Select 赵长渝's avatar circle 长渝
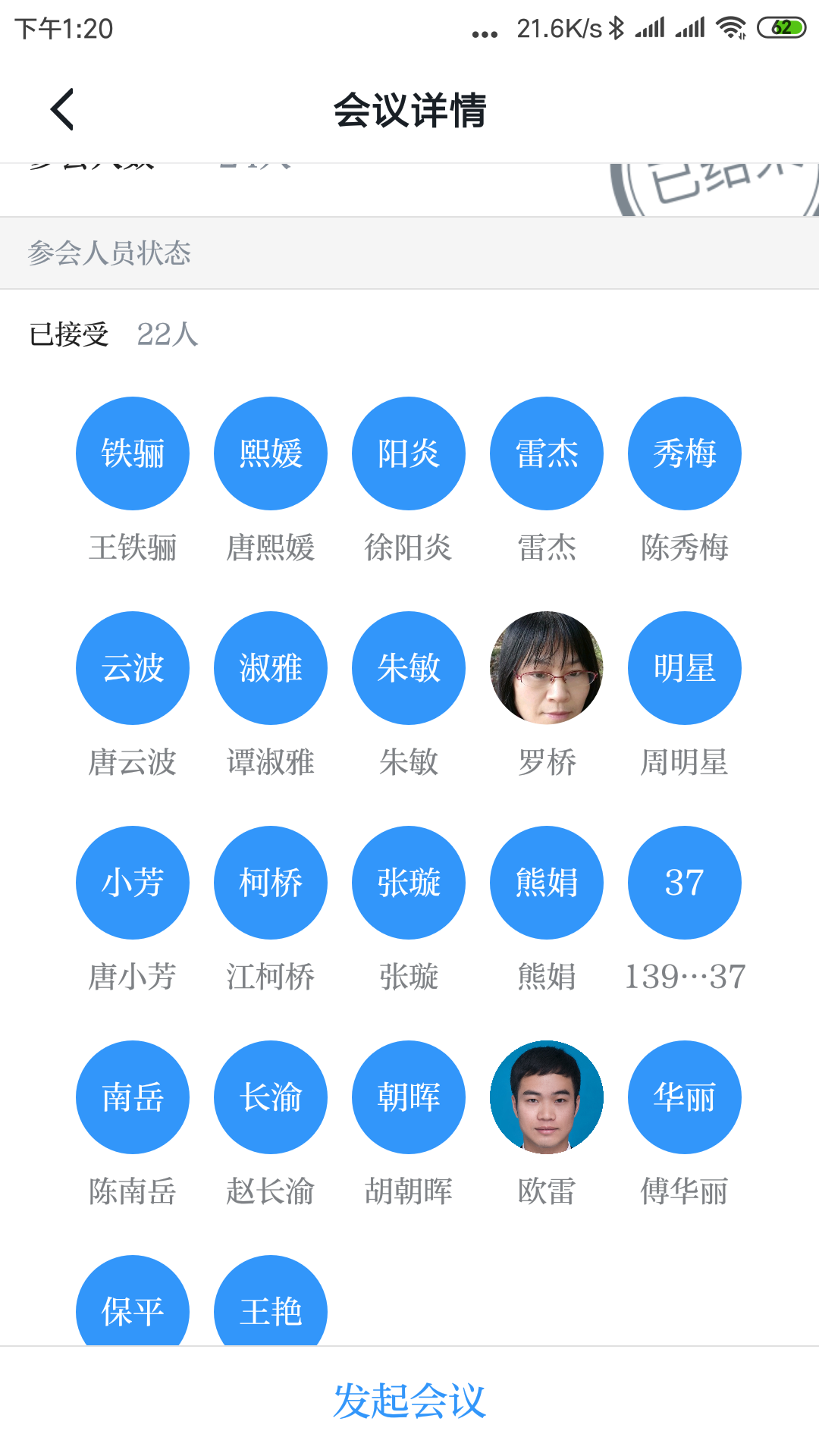Image resolution: width=819 pixels, height=1456 pixels. pyautogui.click(x=270, y=1097)
